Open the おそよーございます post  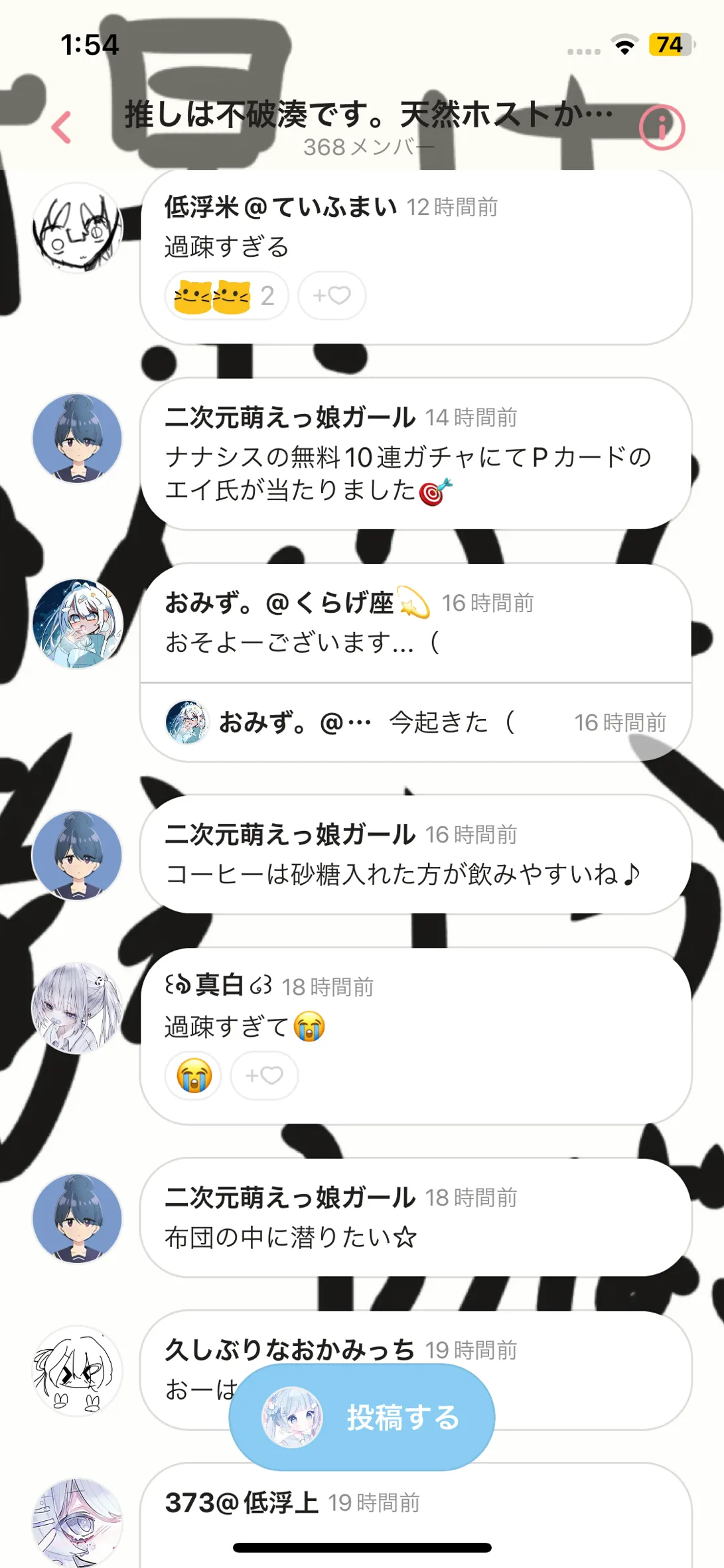tap(416, 623)
